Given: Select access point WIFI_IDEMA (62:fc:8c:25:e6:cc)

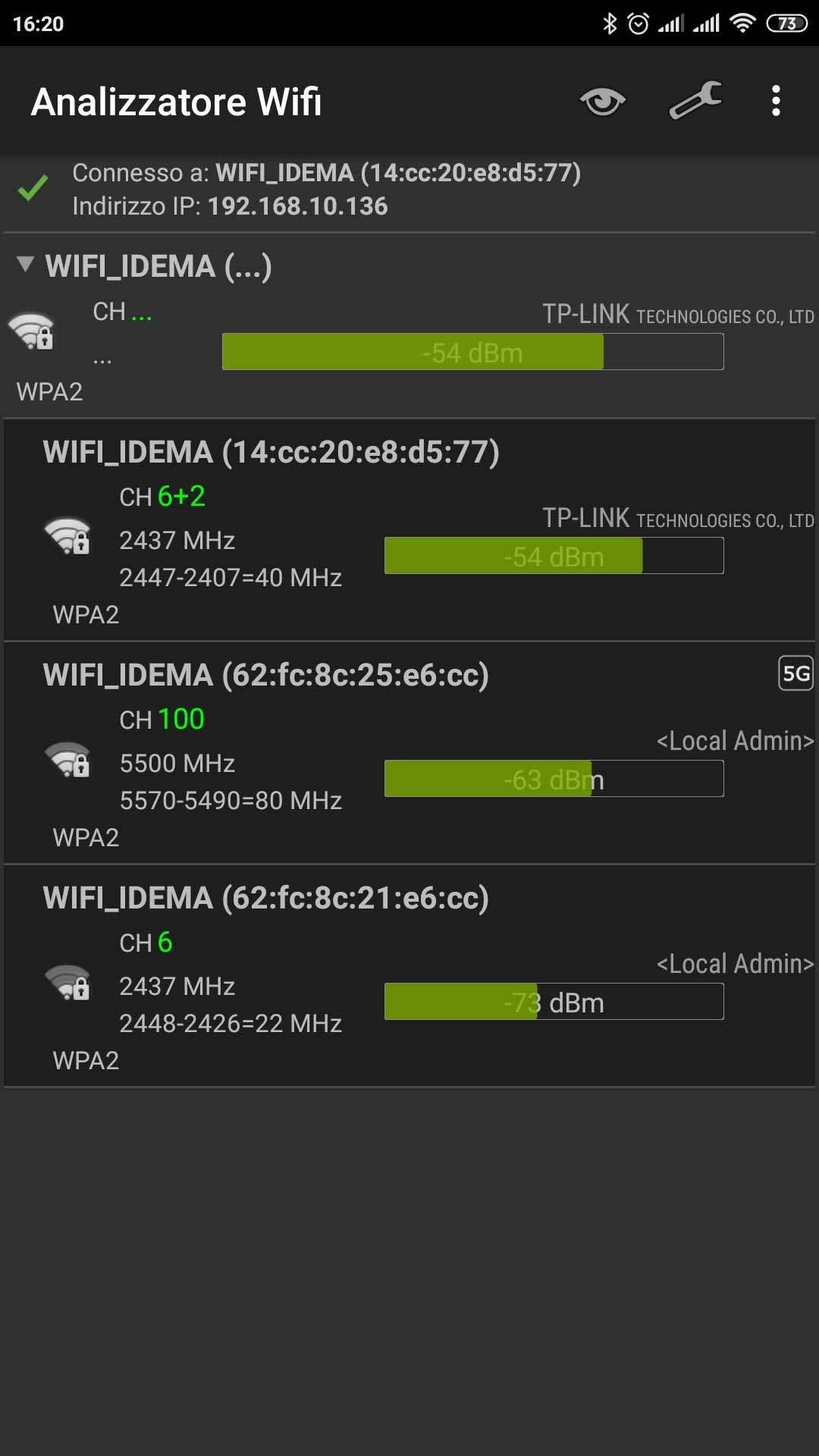Looking at the screenshot, I should [409, 754].
